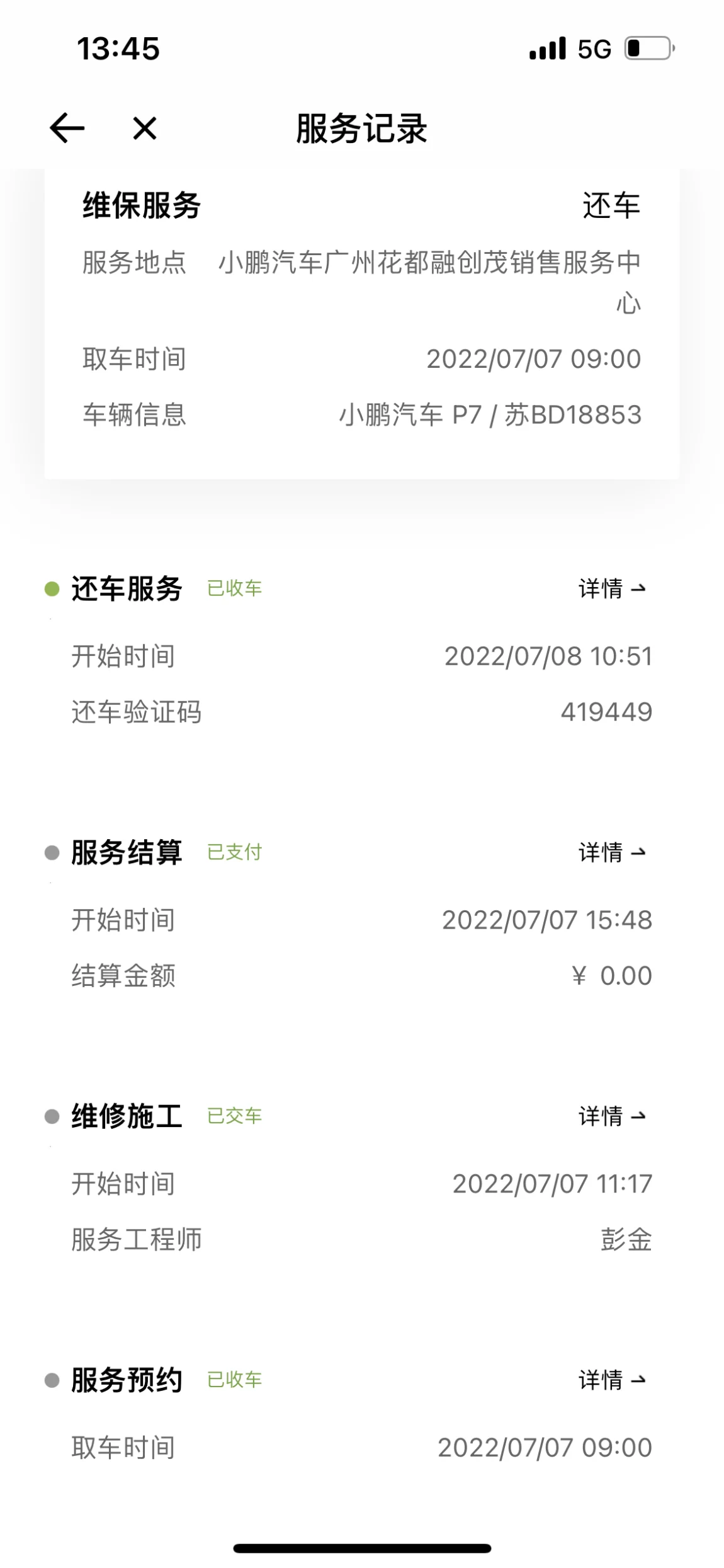View 详情 of 服务结算
This screenshot has height=1568, width=724.
tap(613, 852)
